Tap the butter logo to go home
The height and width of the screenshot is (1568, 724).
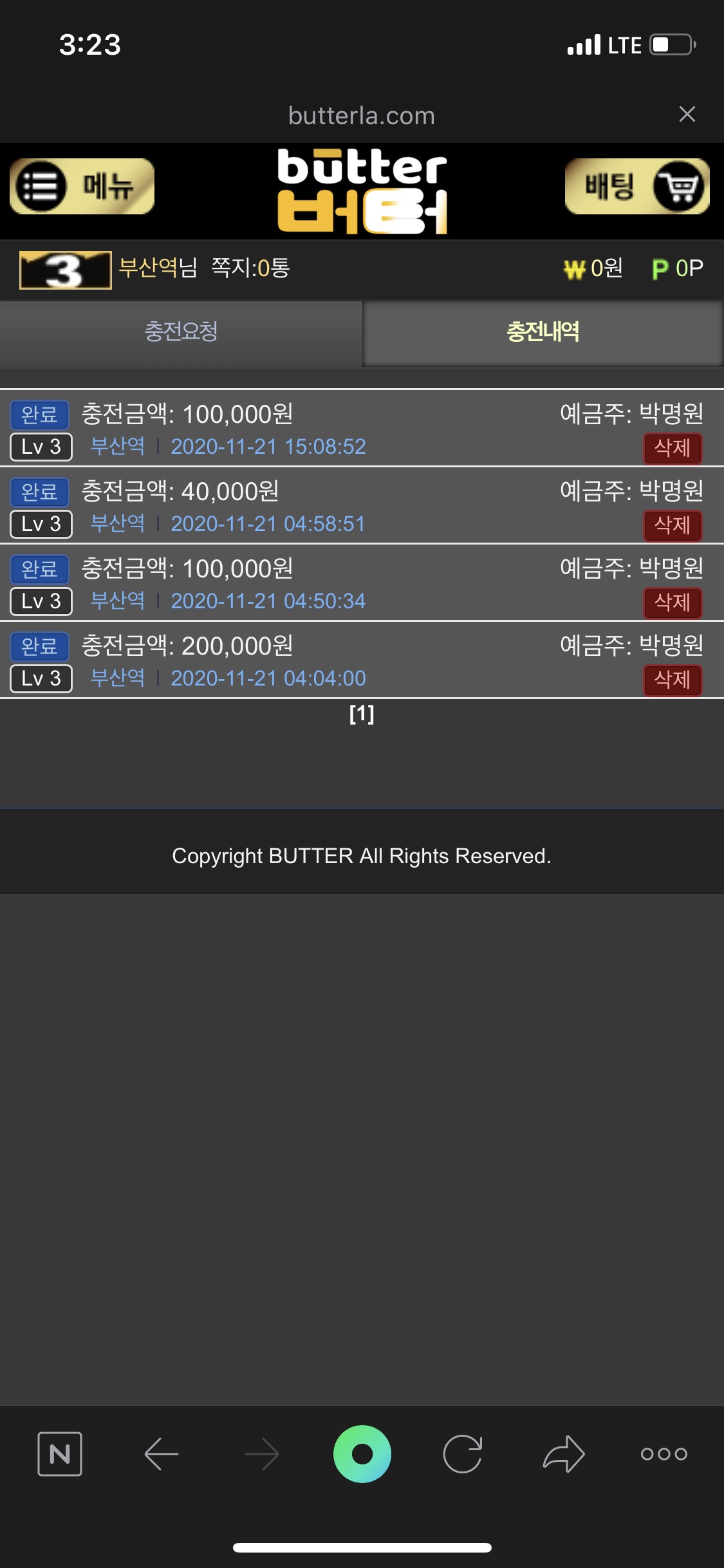pyautogui.click(x=362, y=191)
